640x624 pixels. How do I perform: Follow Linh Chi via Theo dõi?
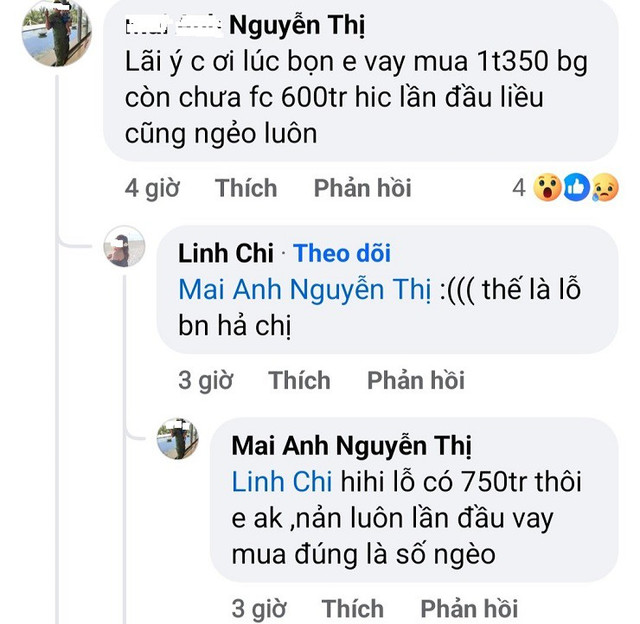(x=342, y=253)
